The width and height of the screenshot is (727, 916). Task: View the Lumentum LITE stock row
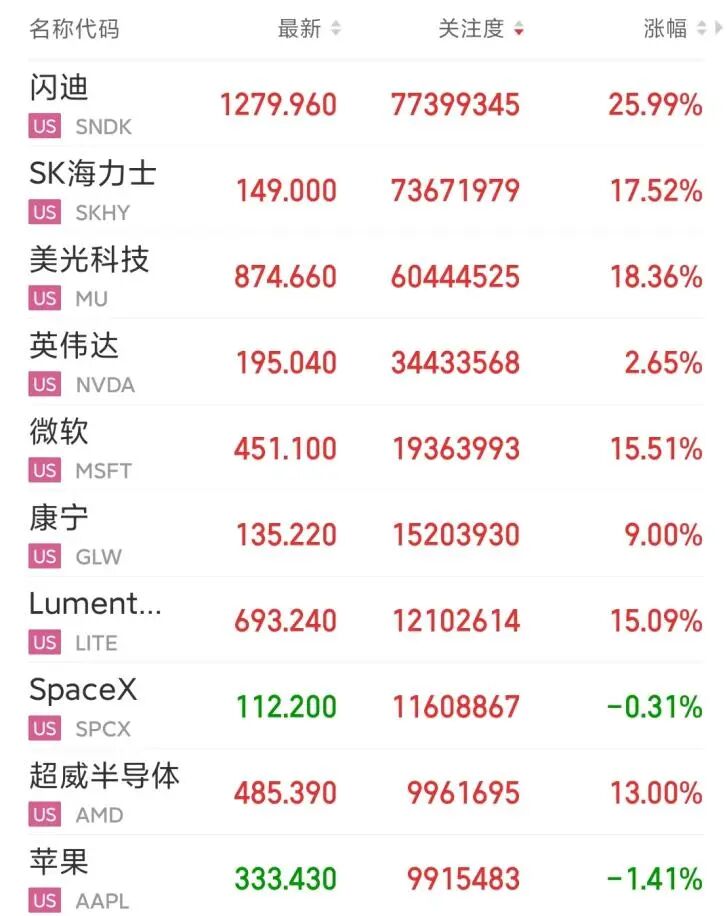365,620
